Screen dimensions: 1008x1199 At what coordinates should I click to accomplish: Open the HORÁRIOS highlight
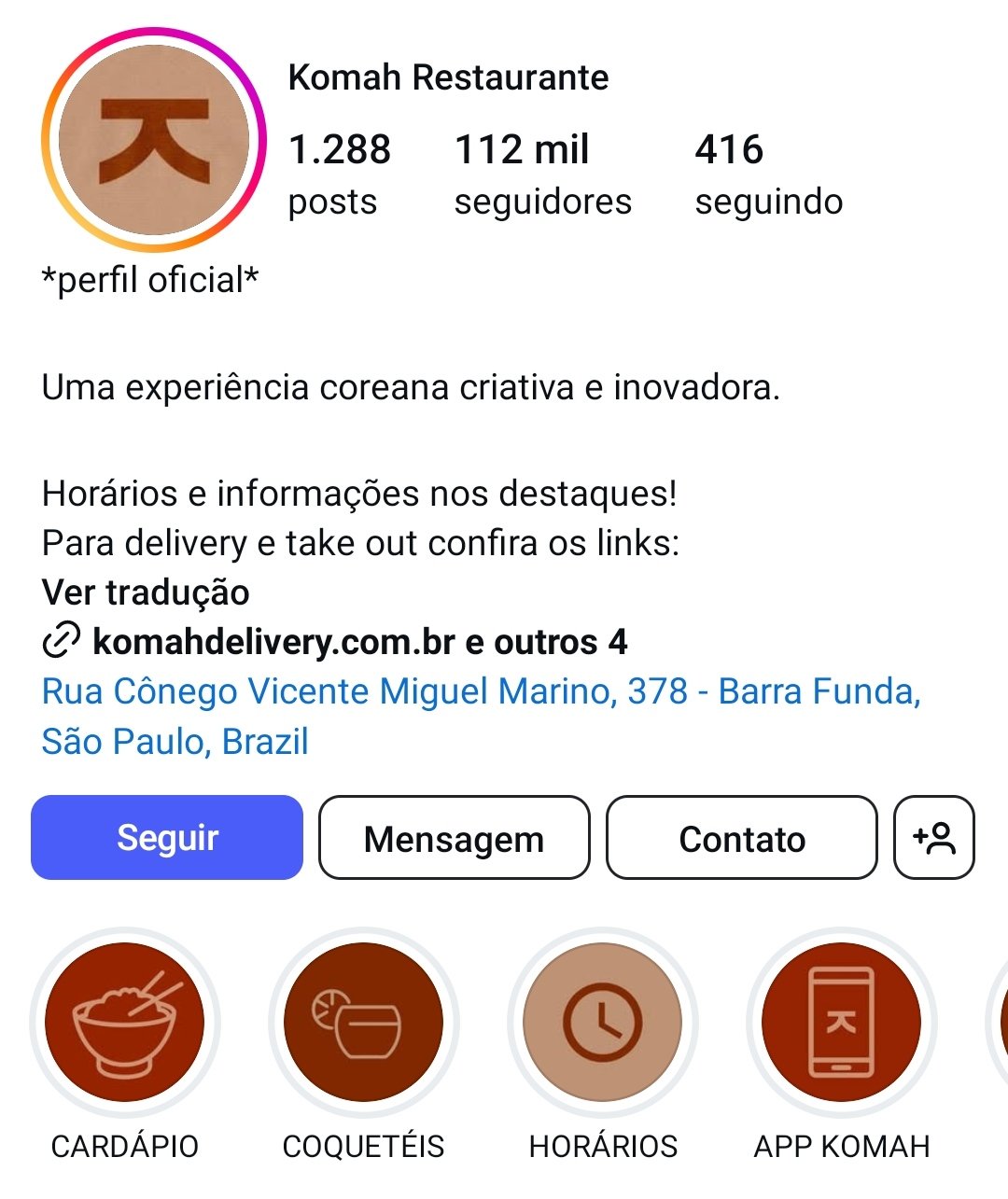click(x=602, y=1023)
